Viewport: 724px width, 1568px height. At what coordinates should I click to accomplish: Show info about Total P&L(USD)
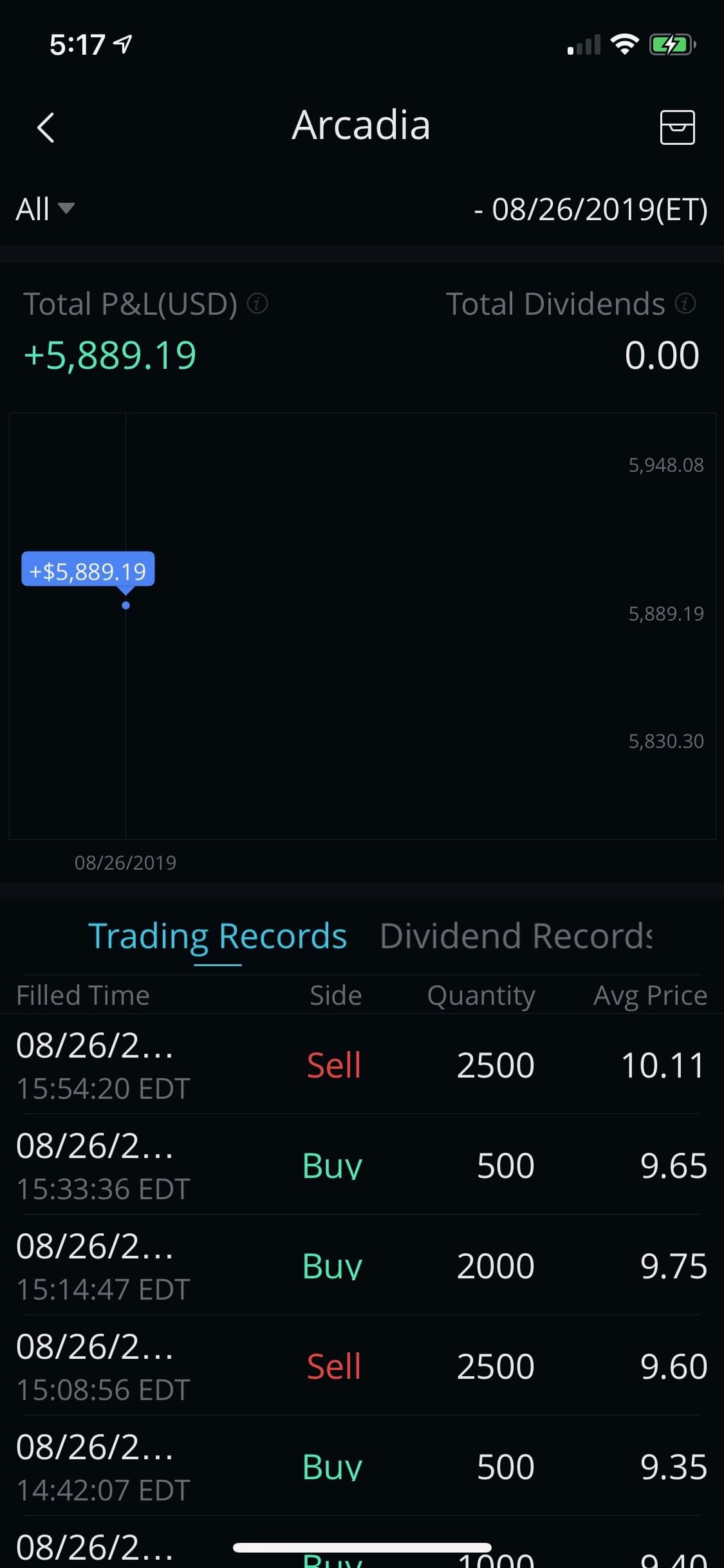pos(257,303)
